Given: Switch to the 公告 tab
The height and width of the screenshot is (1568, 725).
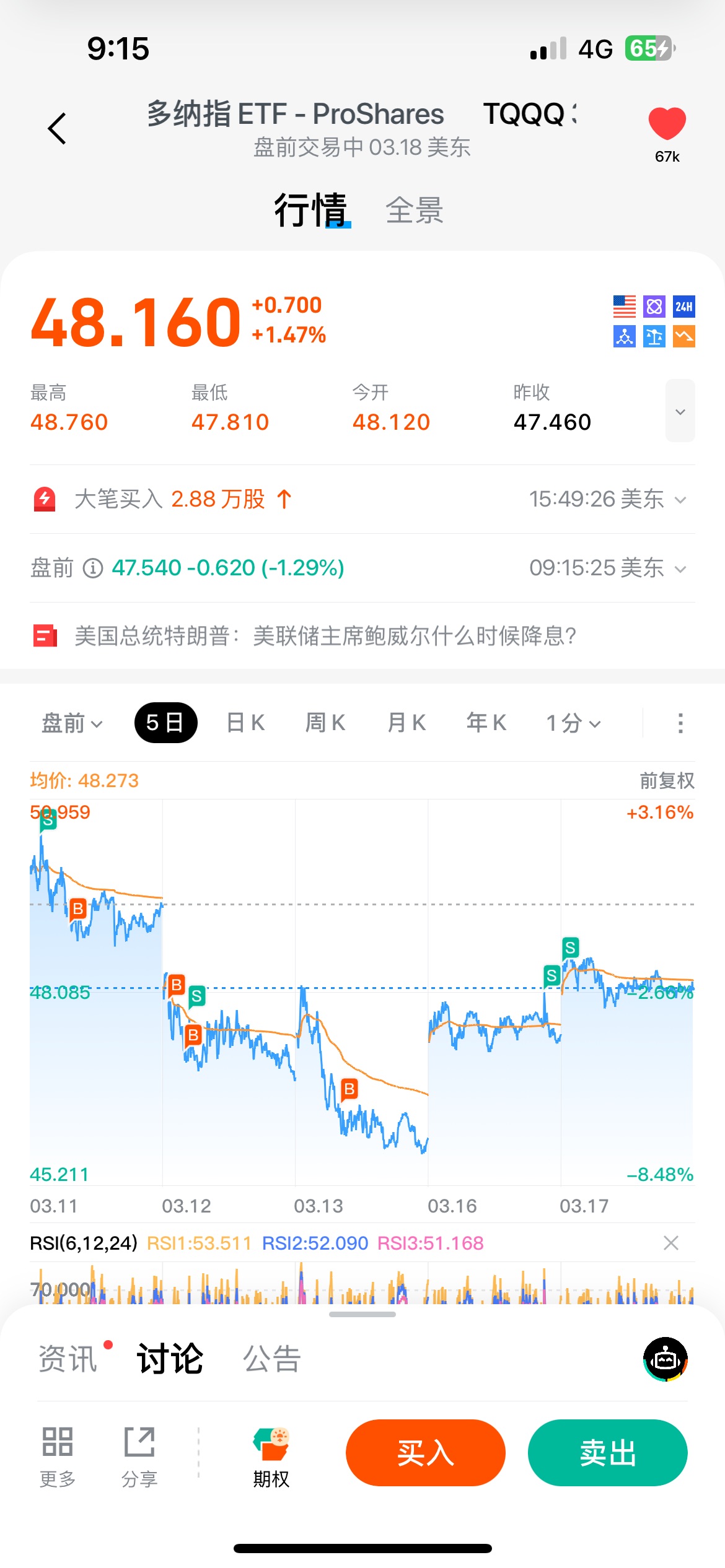Looking at the screenshot, I should (272, 1359).
